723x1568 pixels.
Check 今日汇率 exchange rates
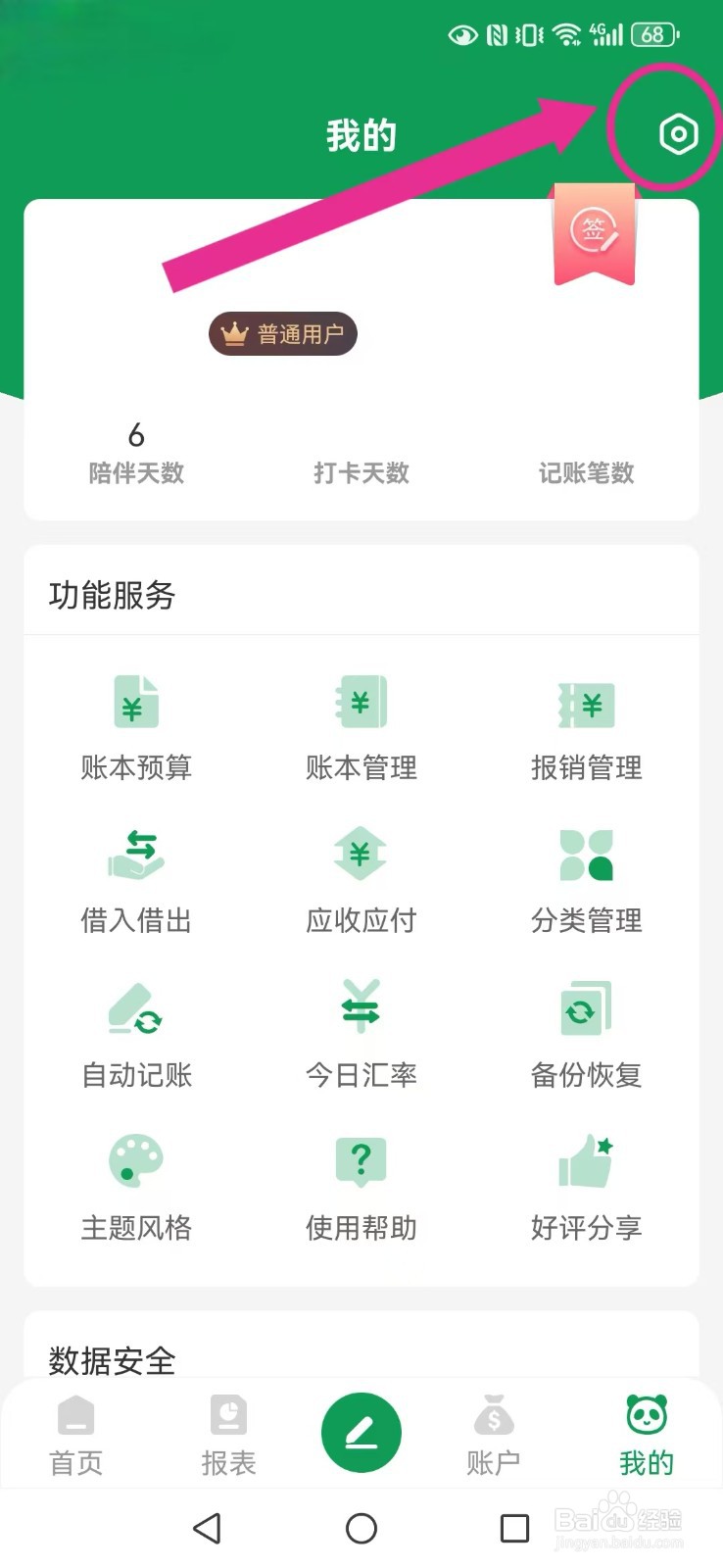[361, 1033]
